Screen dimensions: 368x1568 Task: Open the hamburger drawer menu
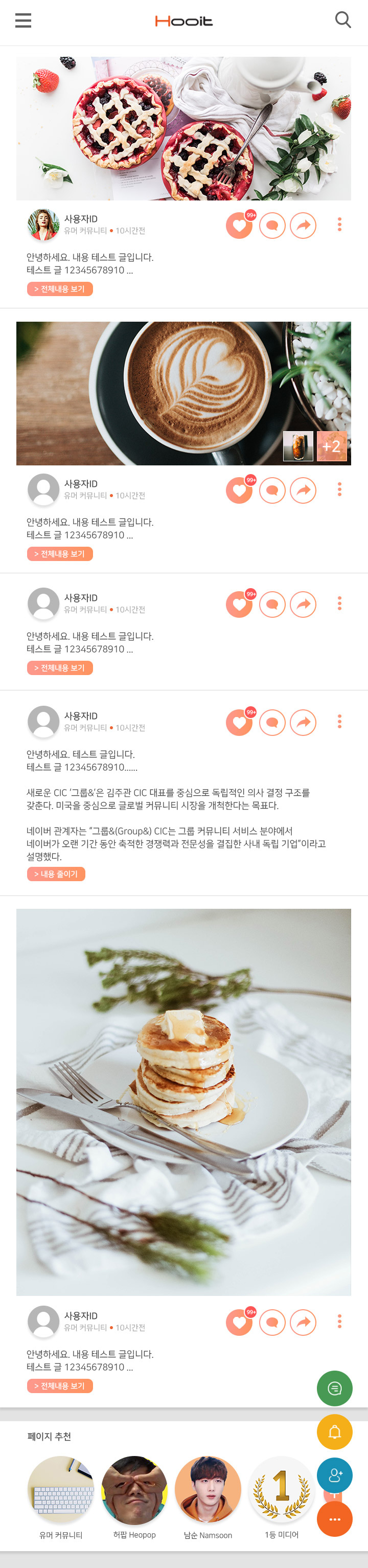tap(23, 20)
